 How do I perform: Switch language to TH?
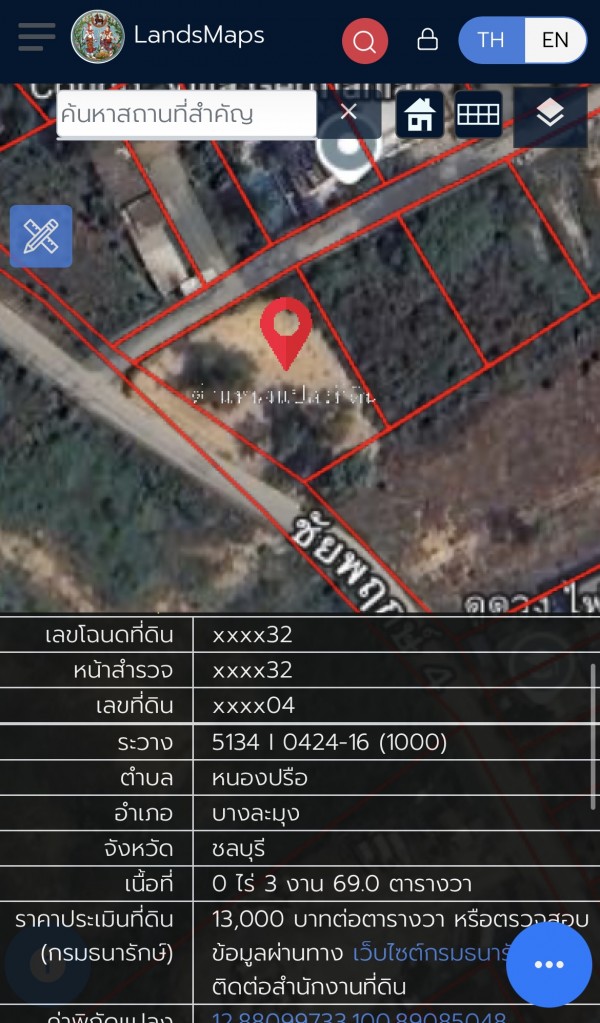click(x=491, y=40)
